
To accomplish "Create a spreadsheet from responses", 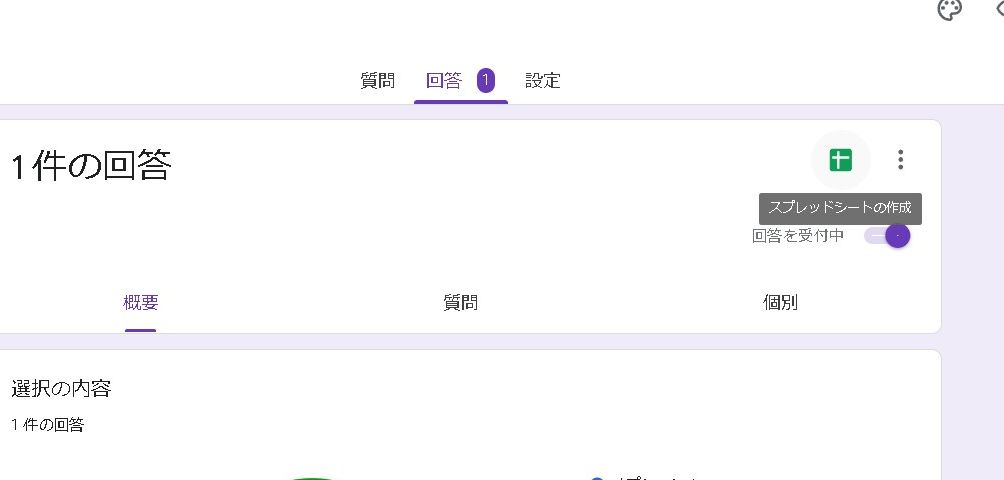I will point(840,160).
